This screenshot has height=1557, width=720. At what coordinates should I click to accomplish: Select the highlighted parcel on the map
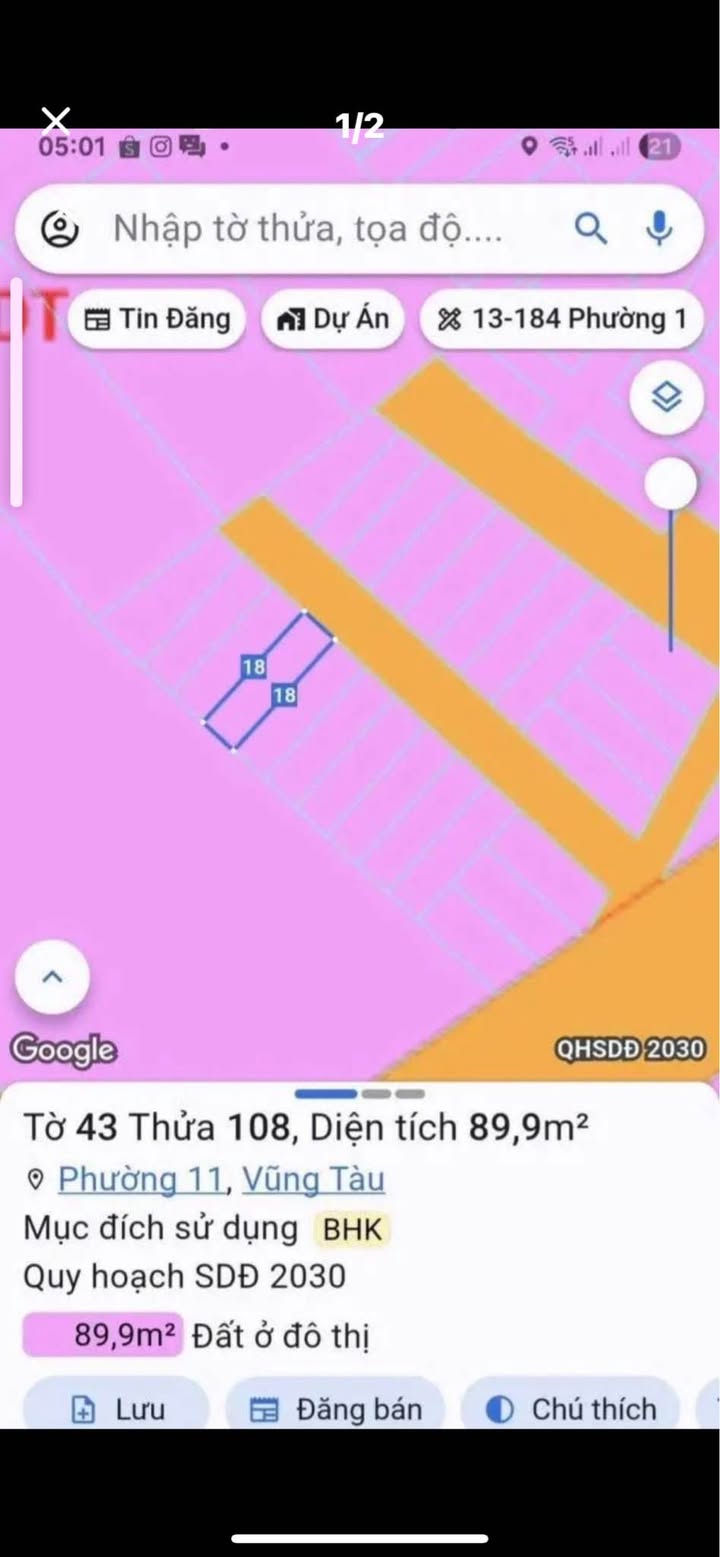coord(268,681)
